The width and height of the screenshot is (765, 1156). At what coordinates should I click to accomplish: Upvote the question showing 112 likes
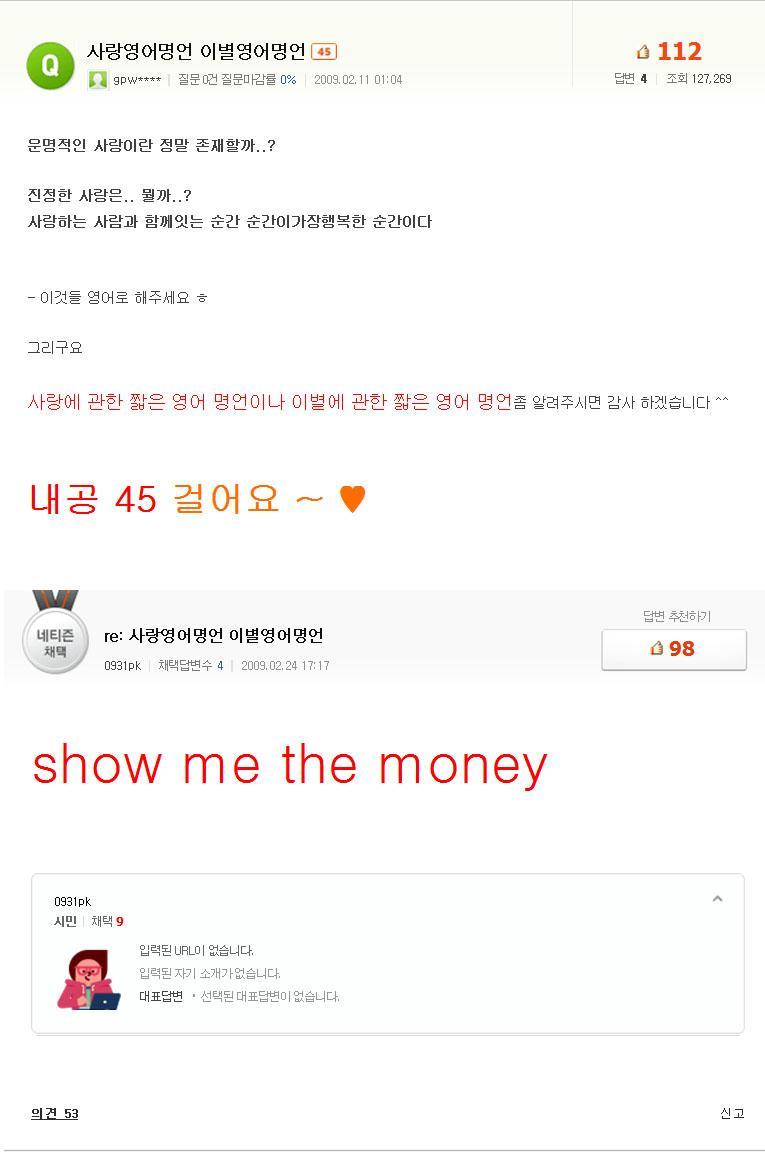(x=669, y=52)
